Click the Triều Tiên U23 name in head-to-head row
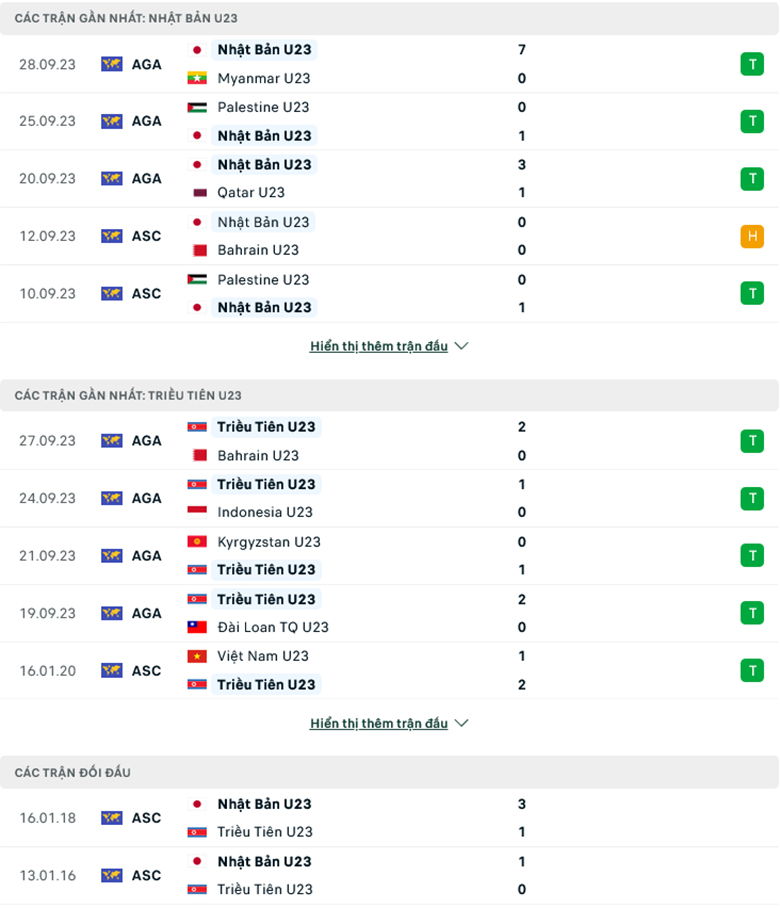Screen dimensions: 780x908 coord(264,831)
